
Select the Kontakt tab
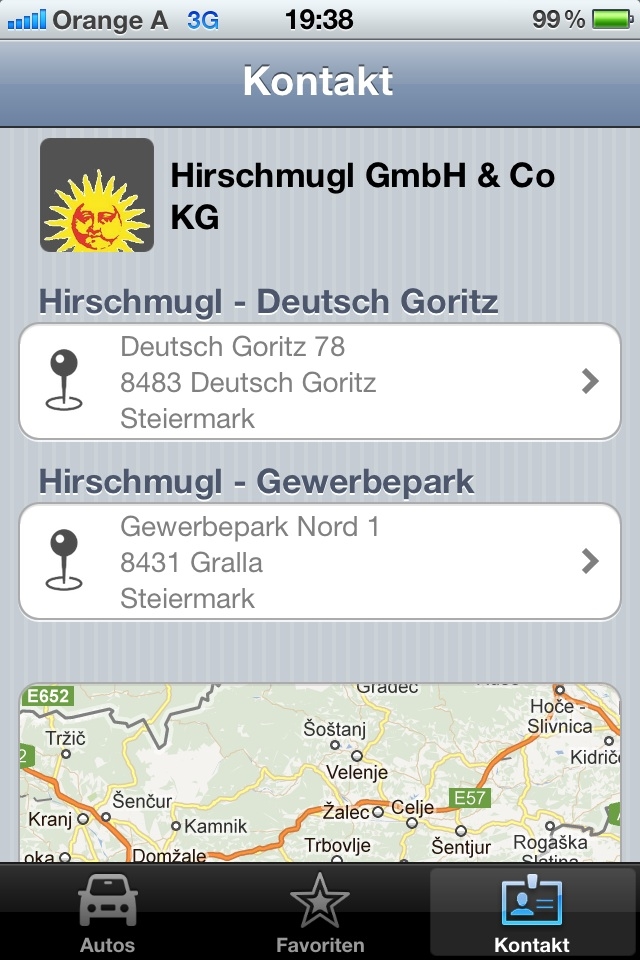click(531, 913)
